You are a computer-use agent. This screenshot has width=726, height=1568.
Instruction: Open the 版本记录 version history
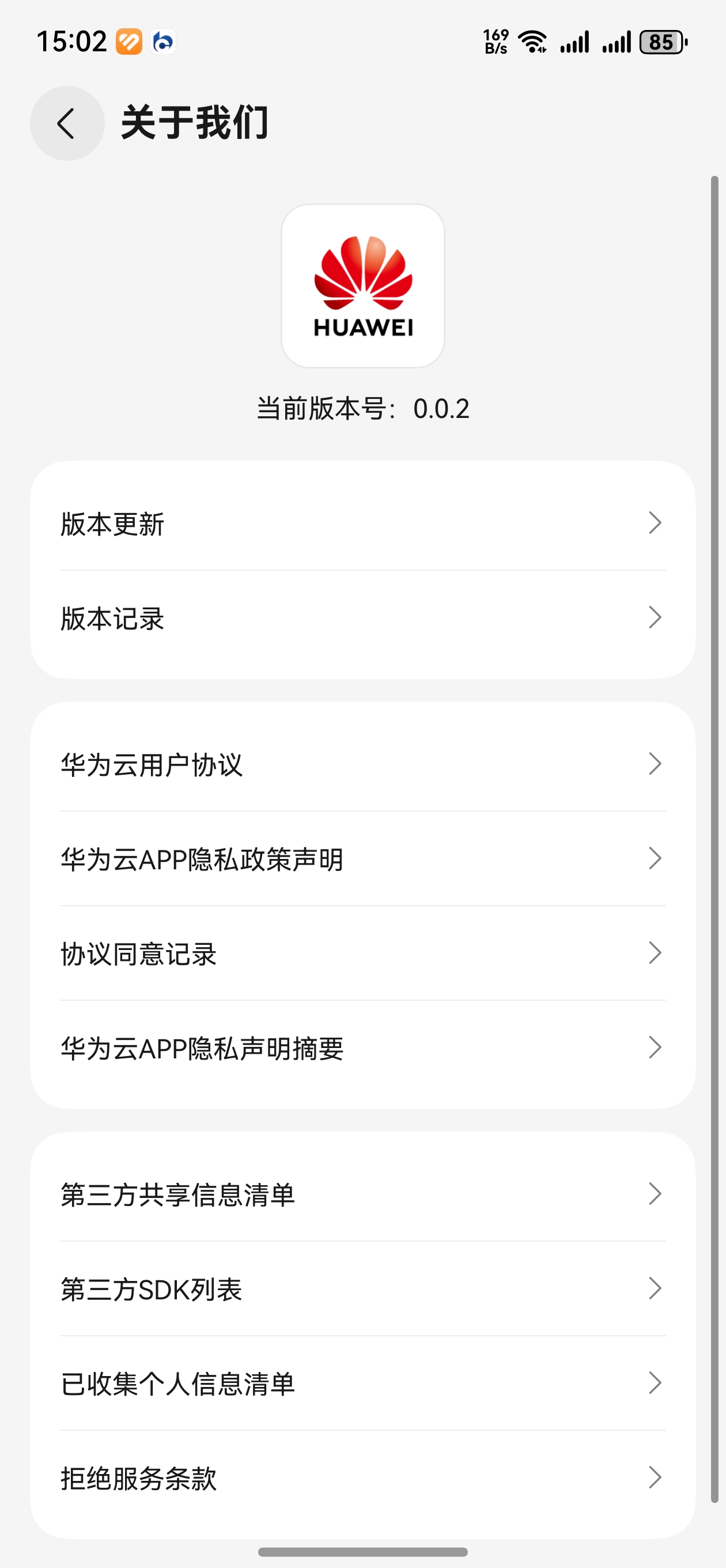pos(362,618)
